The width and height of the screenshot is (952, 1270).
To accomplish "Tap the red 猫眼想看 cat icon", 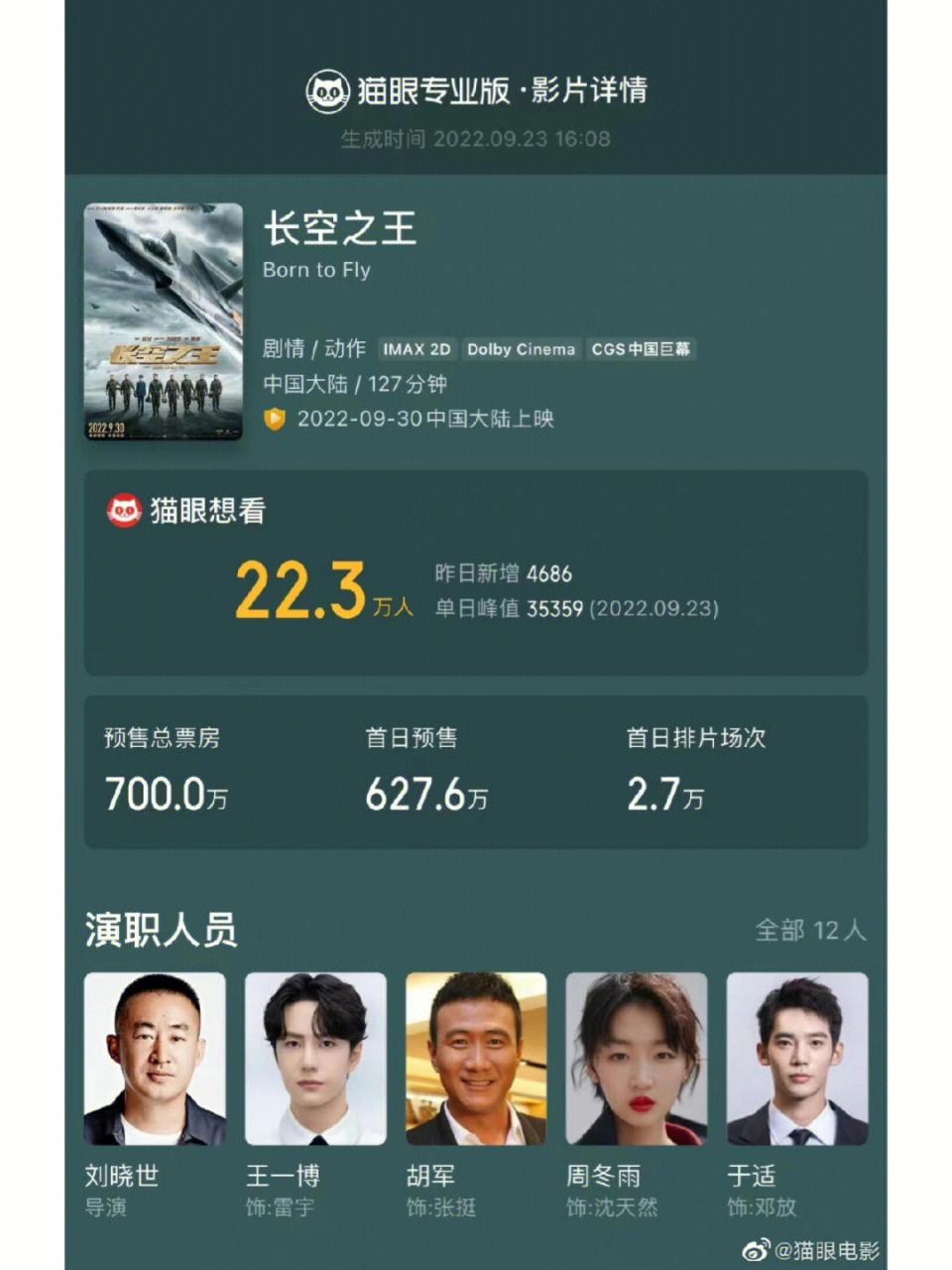I will click(x=123, y=506).
